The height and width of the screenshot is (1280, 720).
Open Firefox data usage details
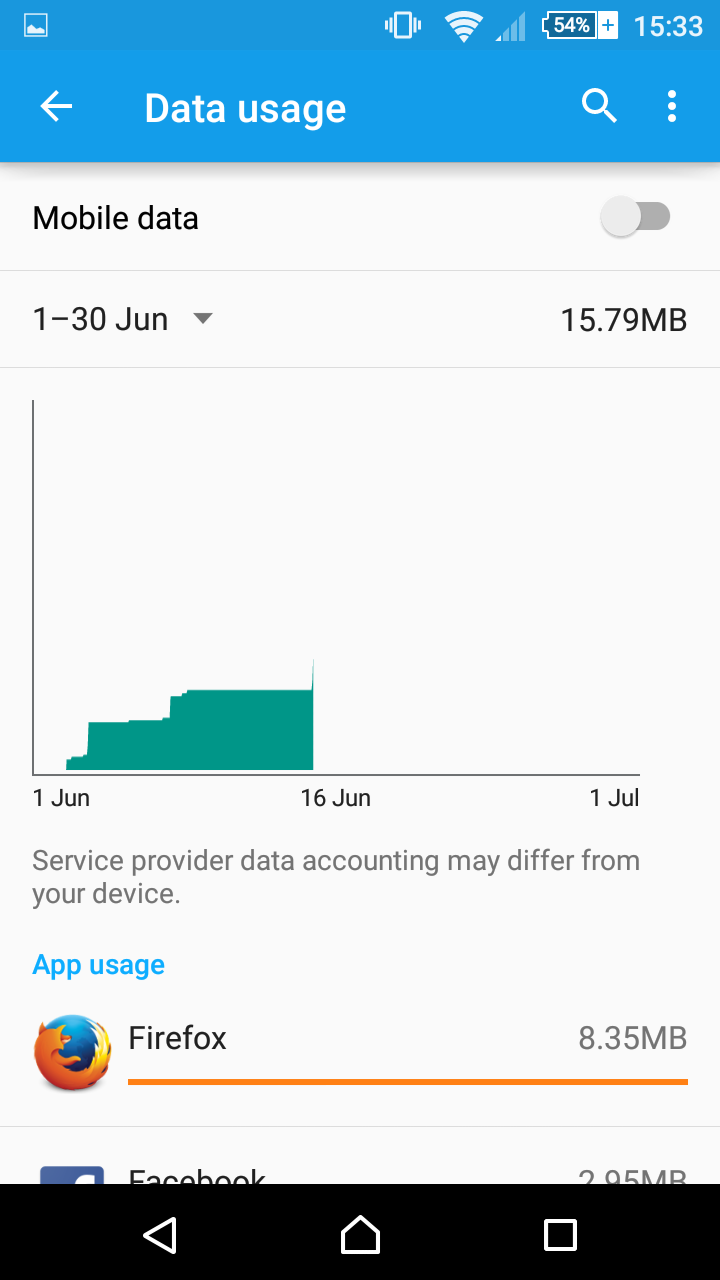(x=360, y=1053)
